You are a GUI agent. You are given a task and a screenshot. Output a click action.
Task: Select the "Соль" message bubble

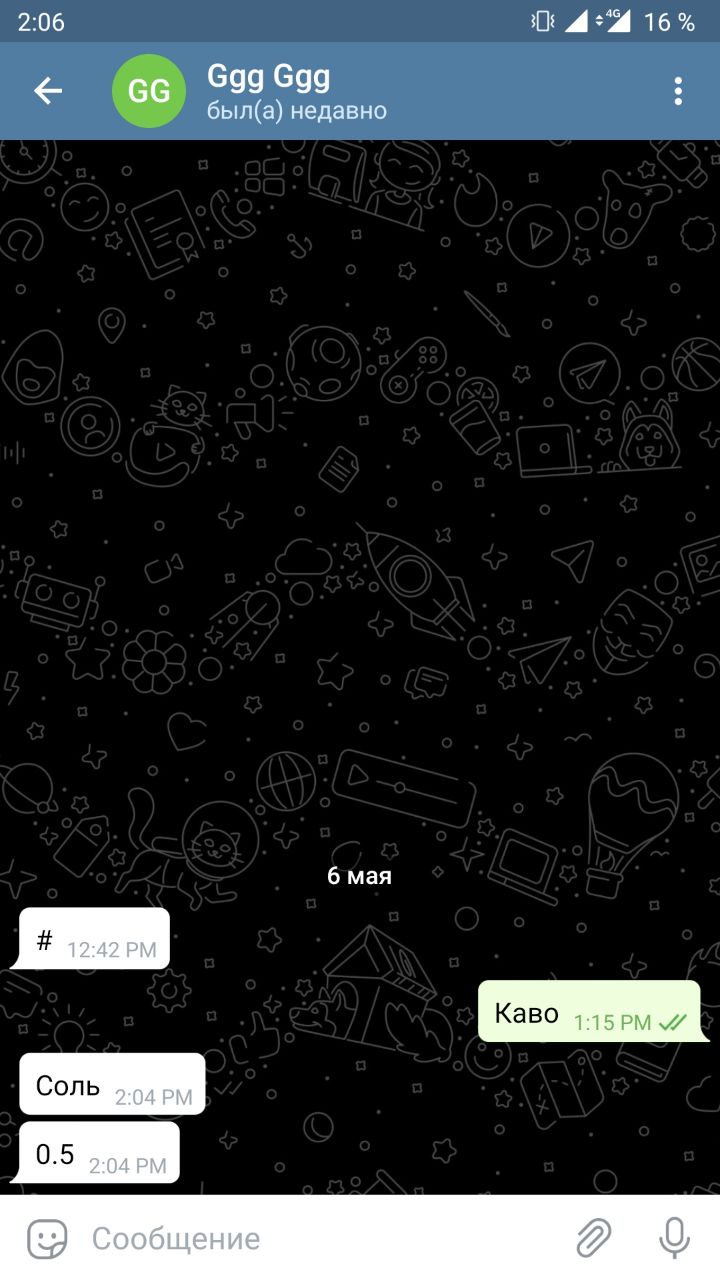pyautogui.click(x=112, y=1084)
